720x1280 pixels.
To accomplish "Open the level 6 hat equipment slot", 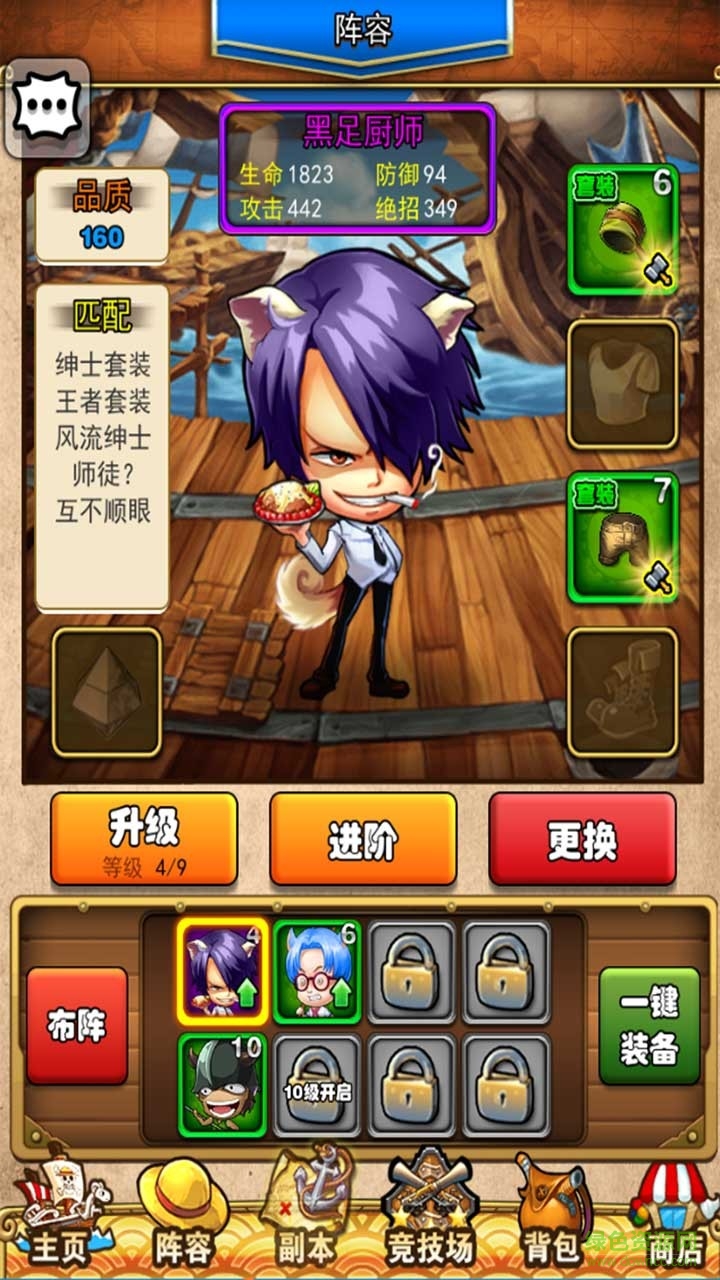I will click(x=623, y=230).
